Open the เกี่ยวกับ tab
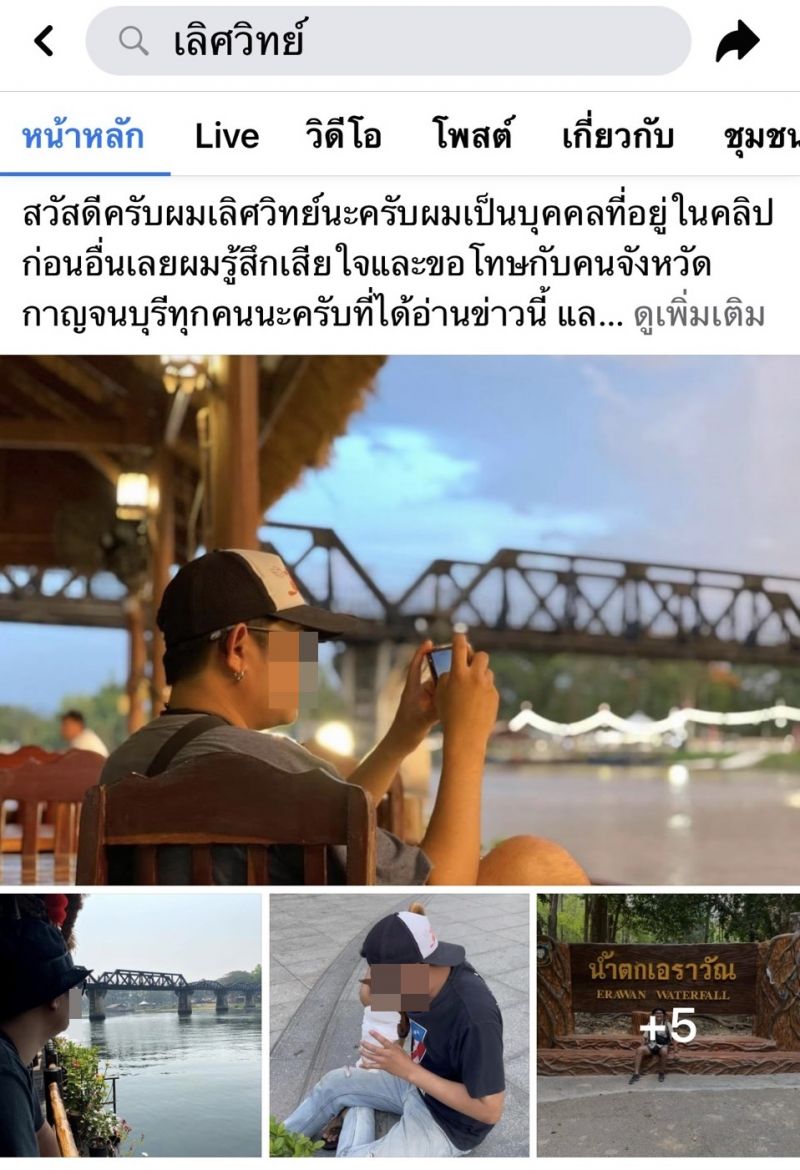This screenshot has width=800, height=1170. 617,136
